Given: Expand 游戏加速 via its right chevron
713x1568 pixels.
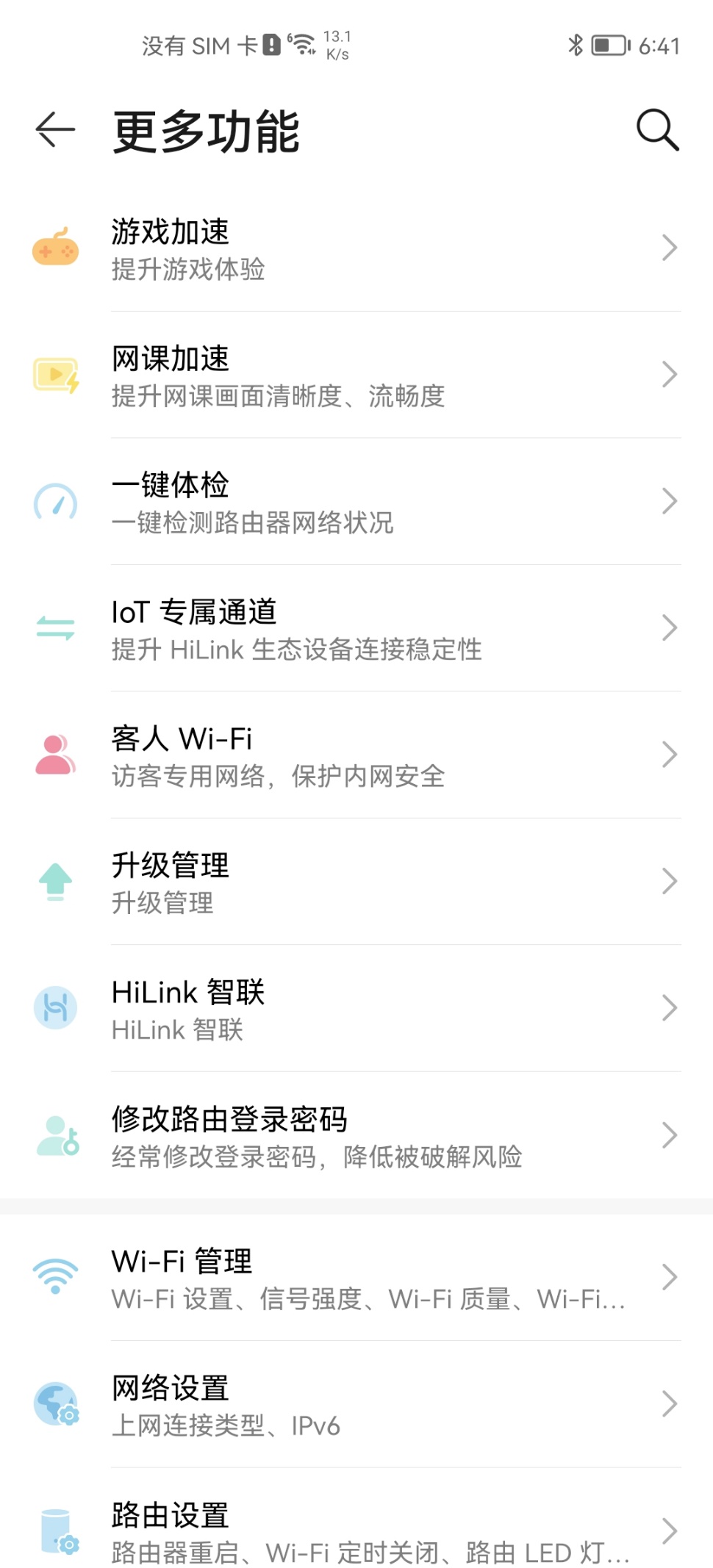Looking at the screenshot, I should pyautogui.click(x=670, y=248).
